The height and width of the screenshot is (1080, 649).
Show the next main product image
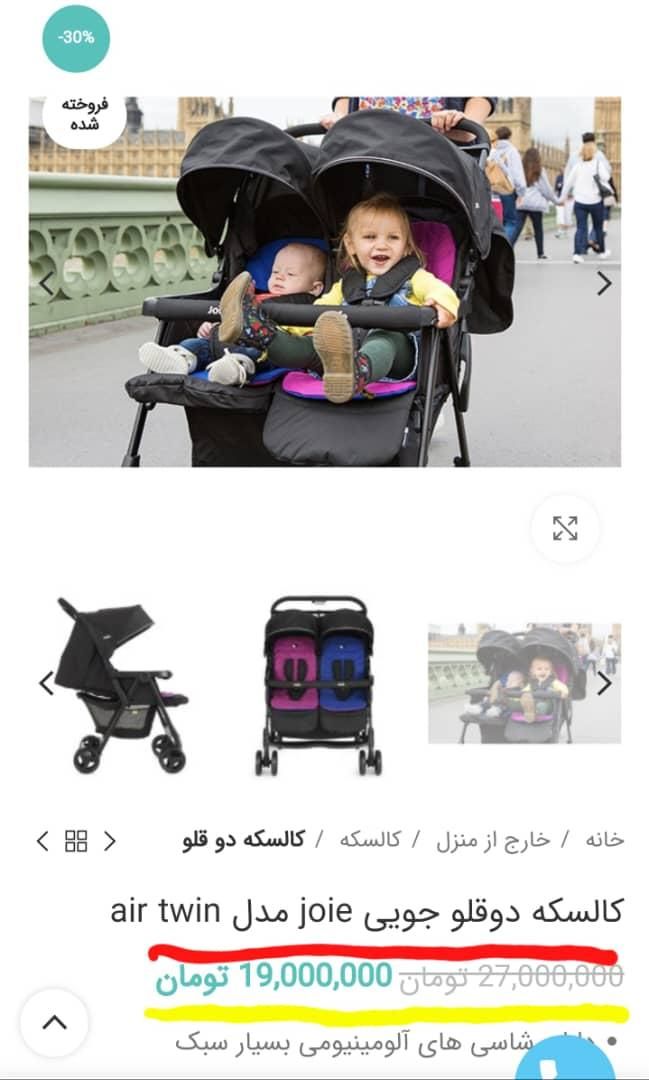[604, 284]
